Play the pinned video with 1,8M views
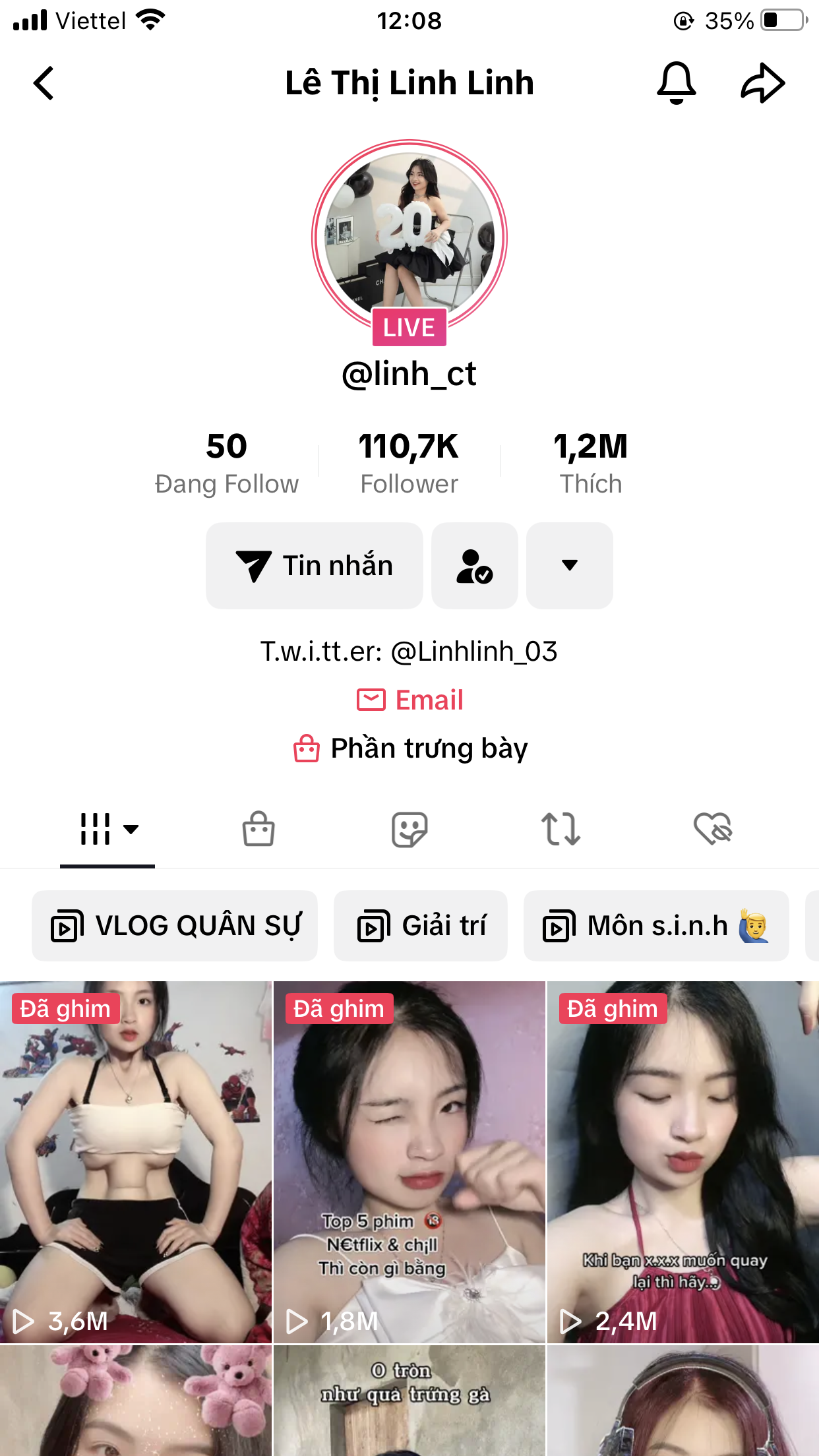This screenshot has height=1456, width=819. (x=409, y=1161)
